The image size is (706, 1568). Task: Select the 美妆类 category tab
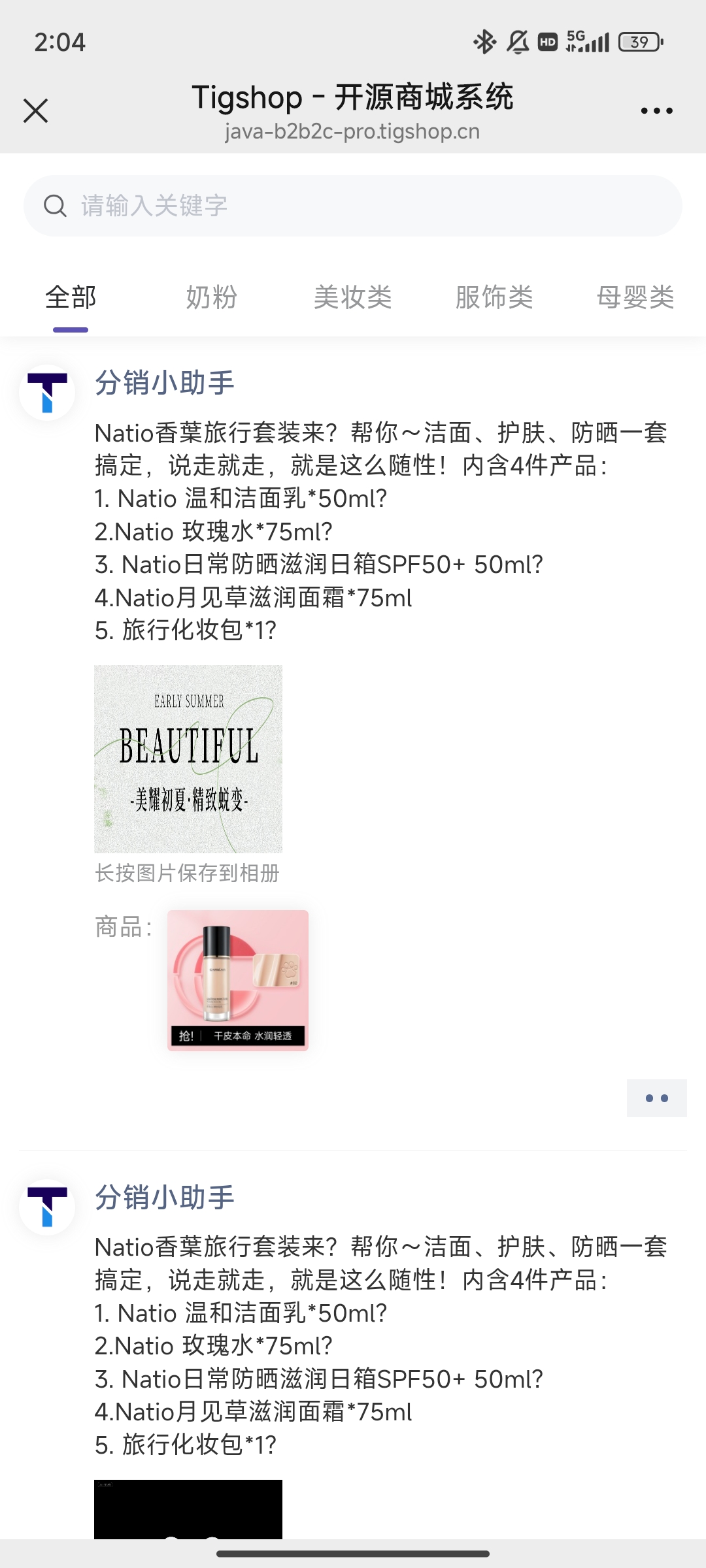(352, 298)
